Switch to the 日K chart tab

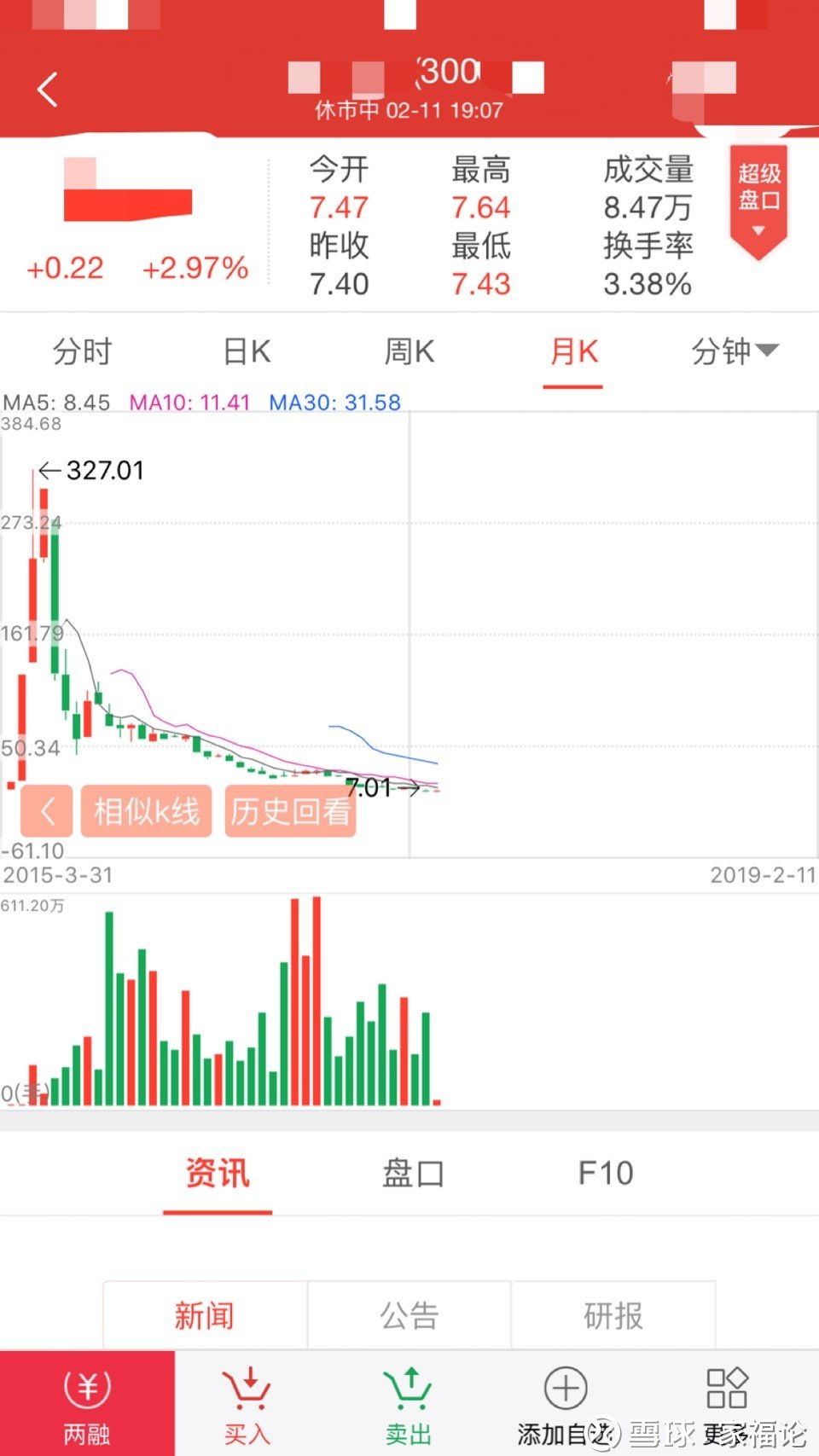(x=247, y=351)
